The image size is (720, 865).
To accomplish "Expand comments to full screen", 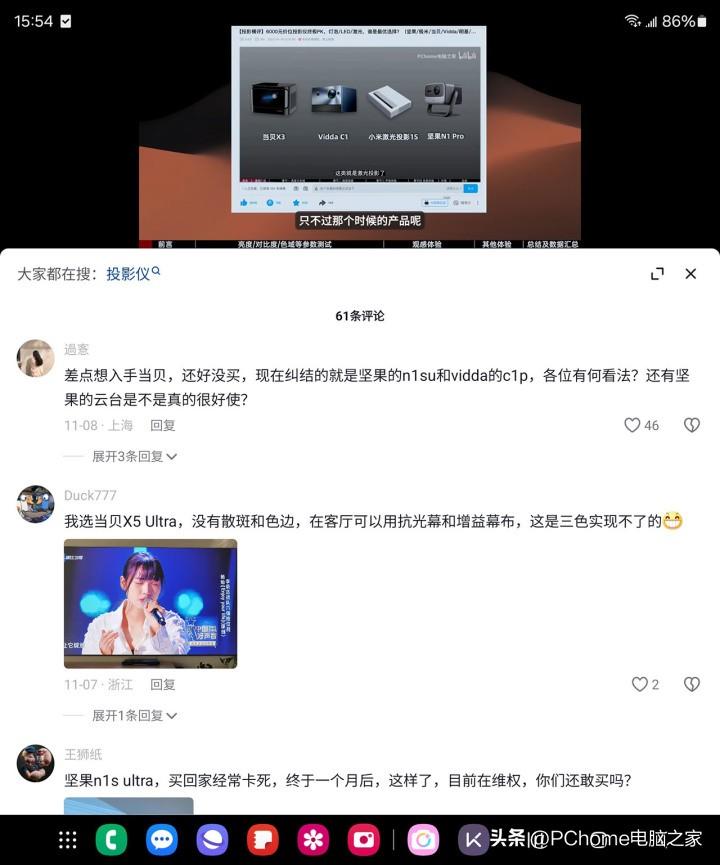I will pos(657,273).
